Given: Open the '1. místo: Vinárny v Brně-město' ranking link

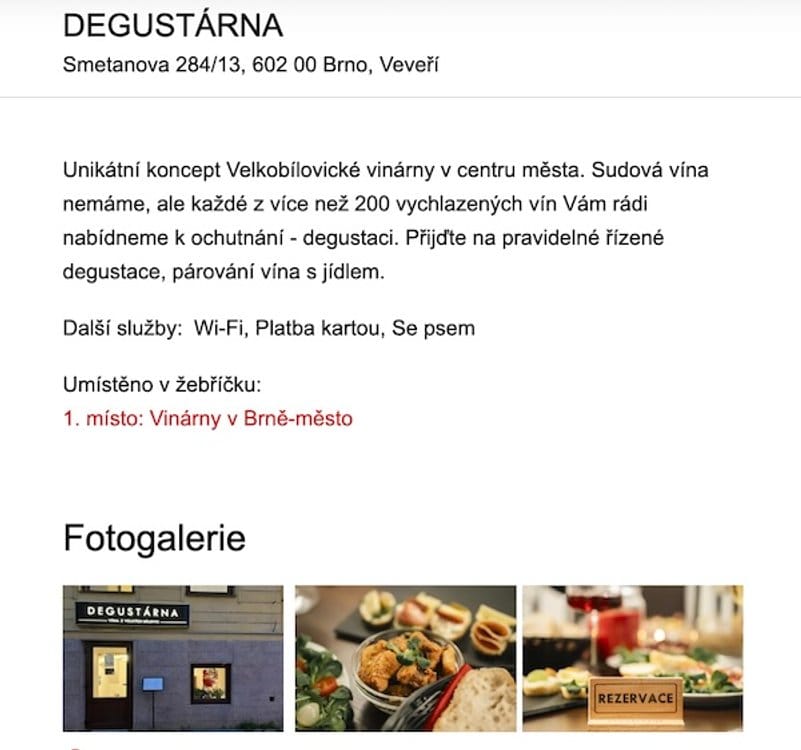Looking at the screenshot, I should 208,419.
